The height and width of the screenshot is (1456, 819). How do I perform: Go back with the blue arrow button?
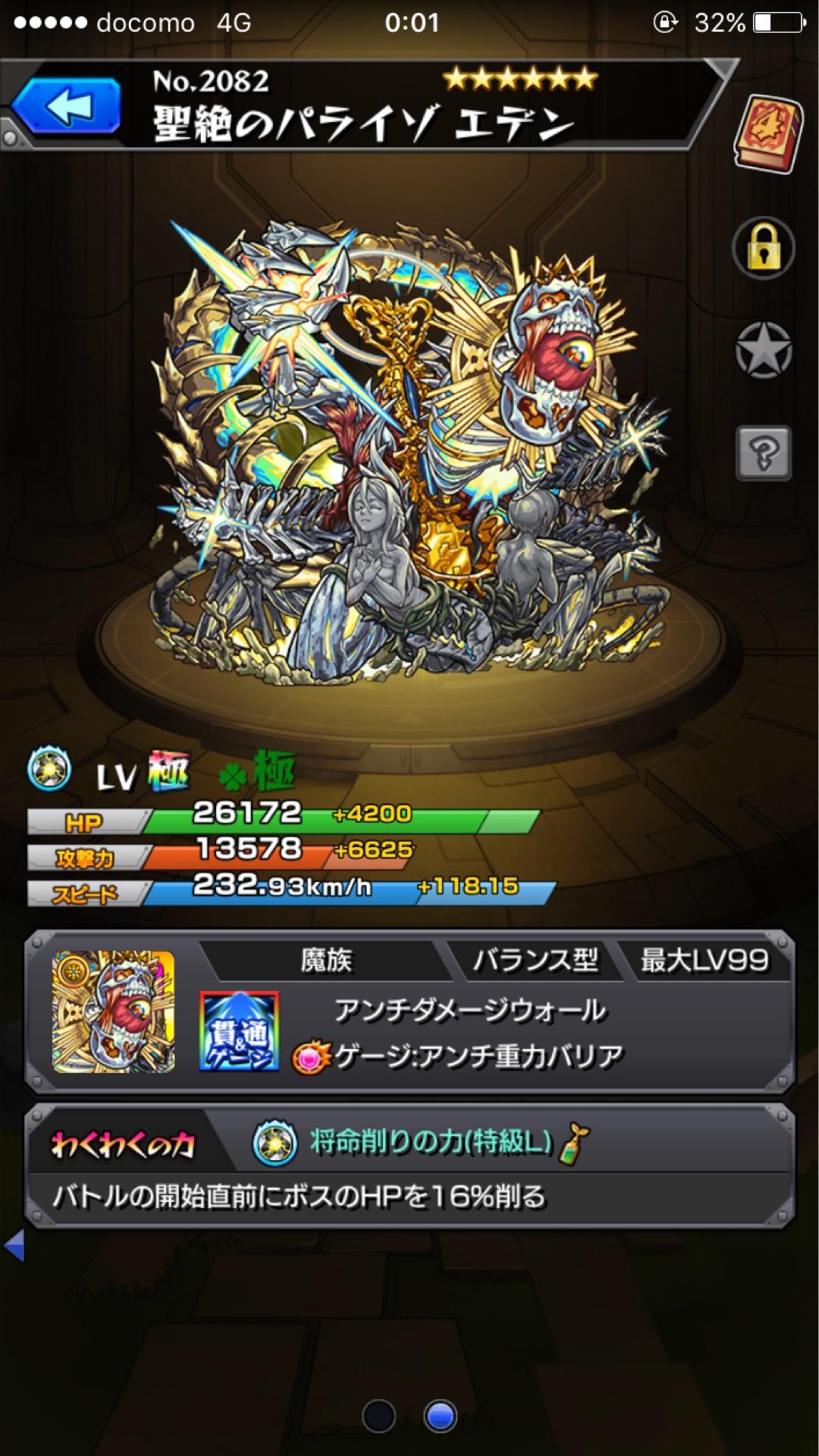68,106
